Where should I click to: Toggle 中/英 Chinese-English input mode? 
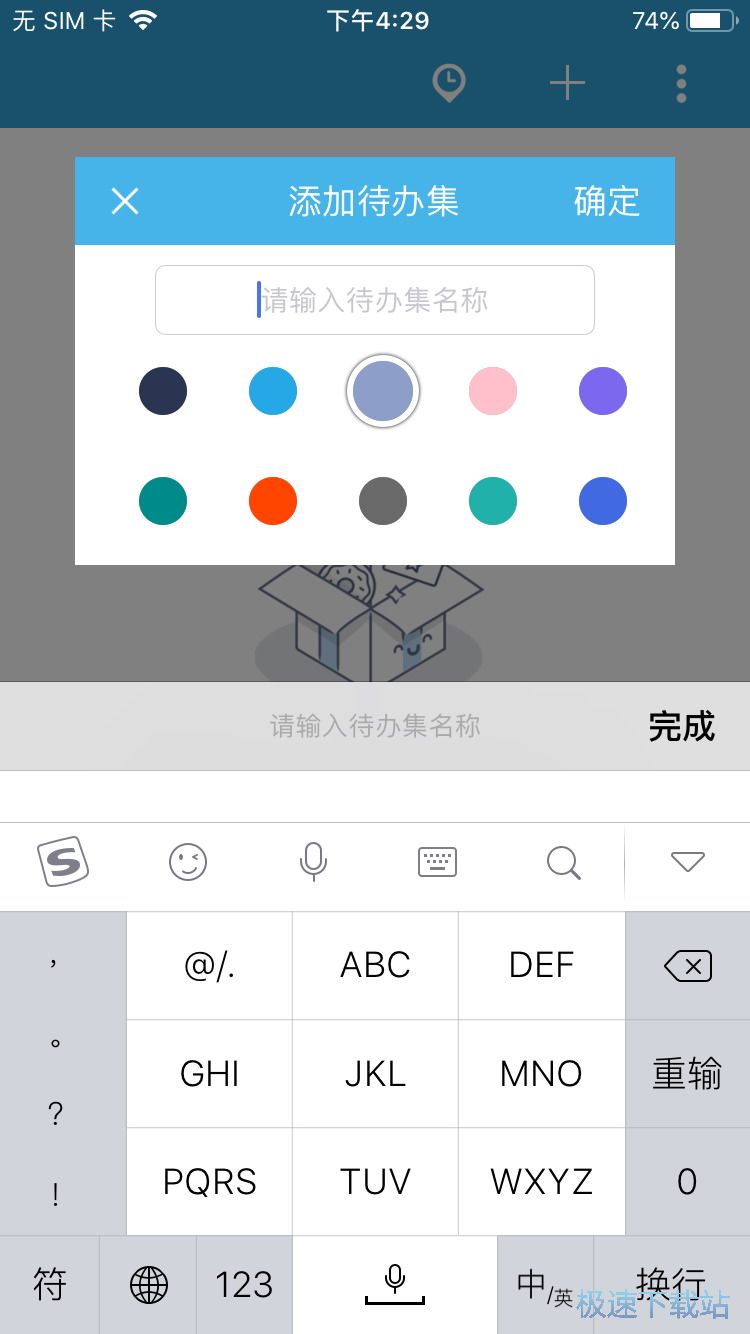(x=542, y=1283)
